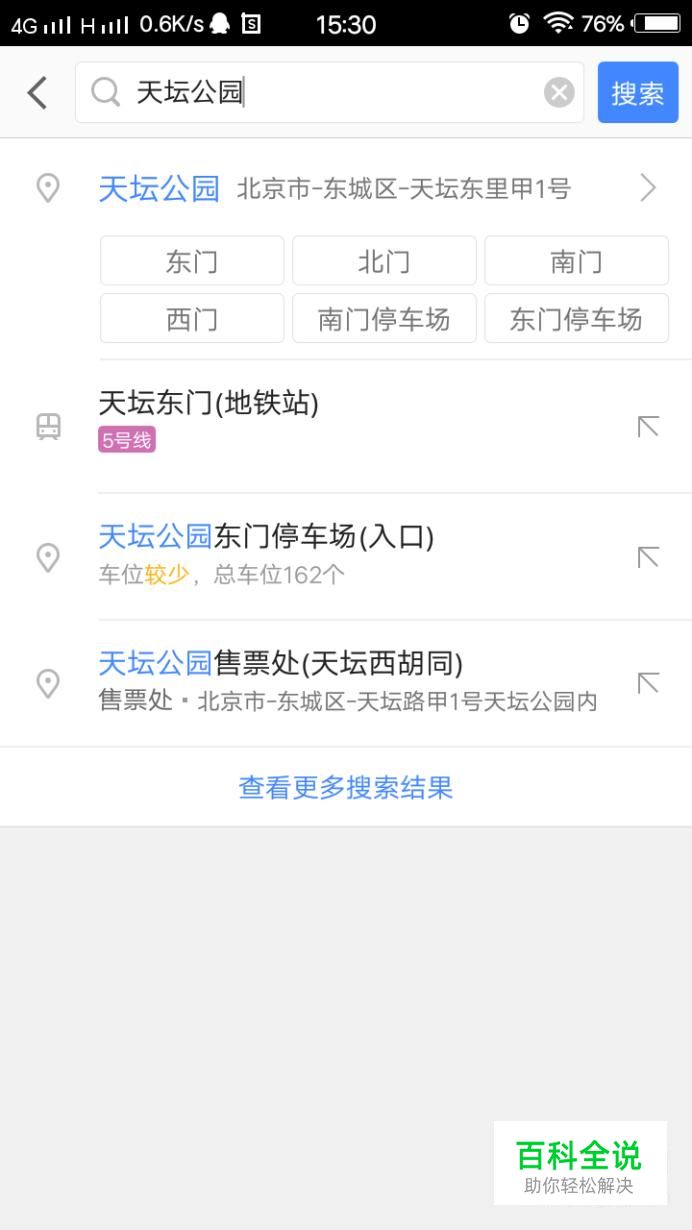692x1230 pixels.
Task: Open 天坛公园 result at 天坛东里甲1号
Action: tap(346, 188)
